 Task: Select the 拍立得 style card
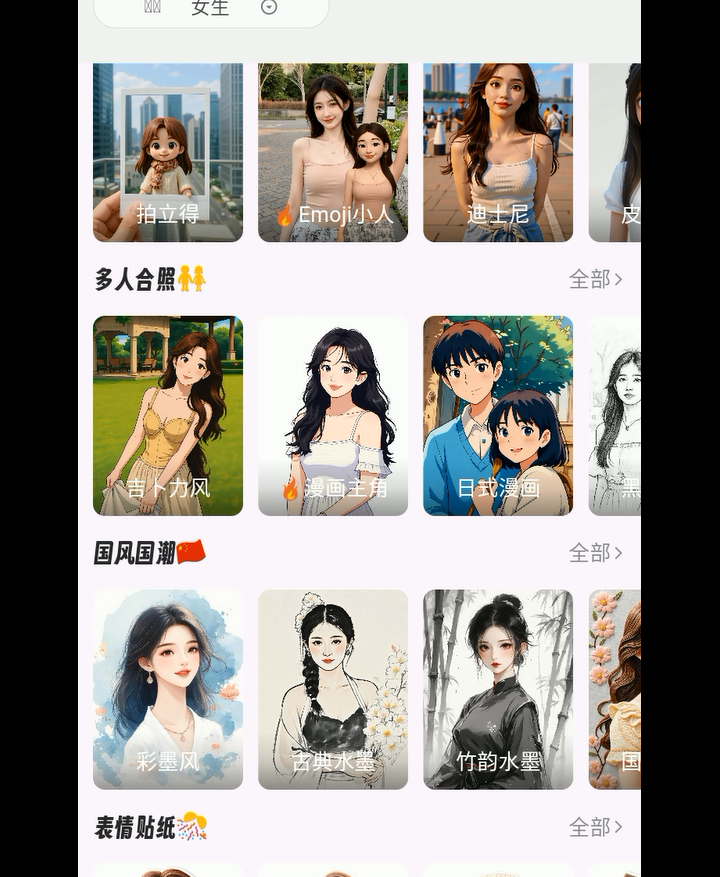click(x=168, y=152)
